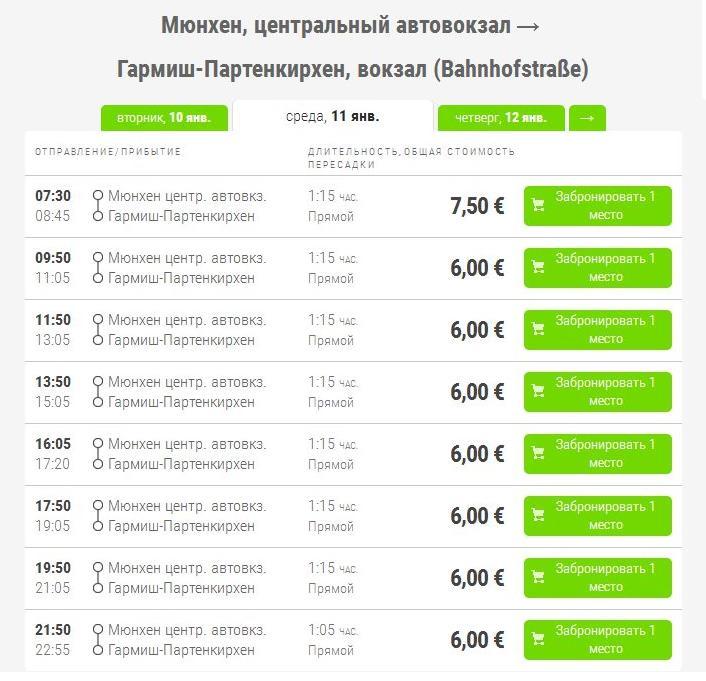Switch to вторник, 10 янв. date tab

(x=164, y=118)
